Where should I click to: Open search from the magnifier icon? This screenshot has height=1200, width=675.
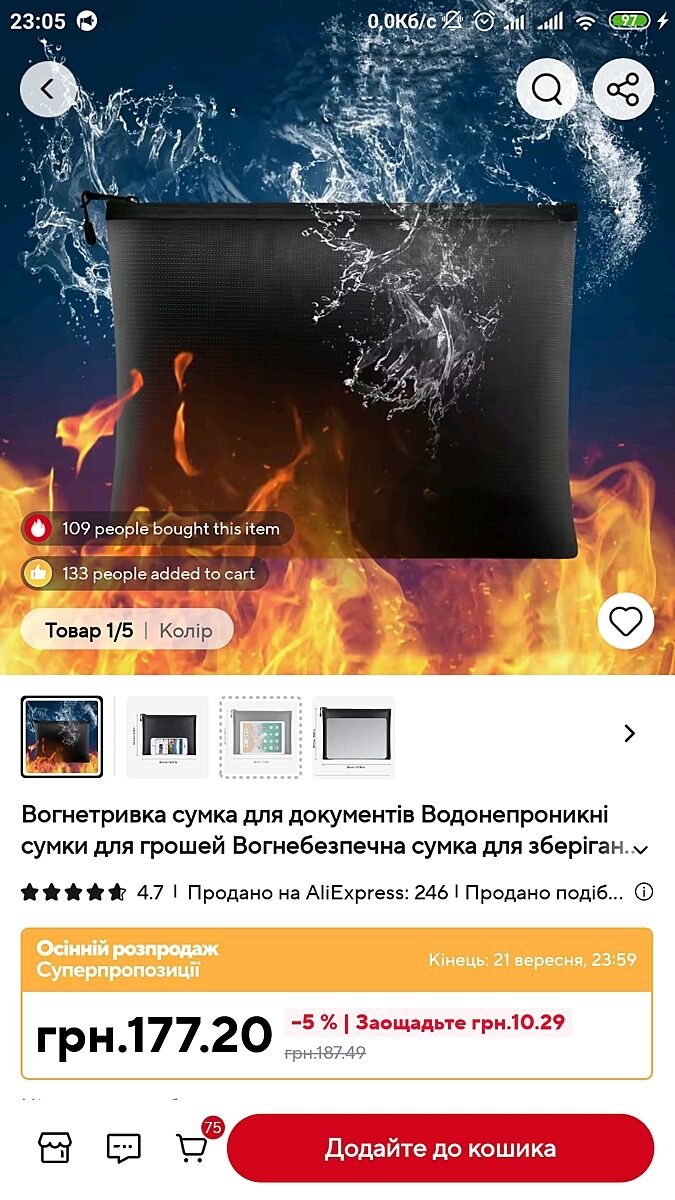[x=547, y=89]
